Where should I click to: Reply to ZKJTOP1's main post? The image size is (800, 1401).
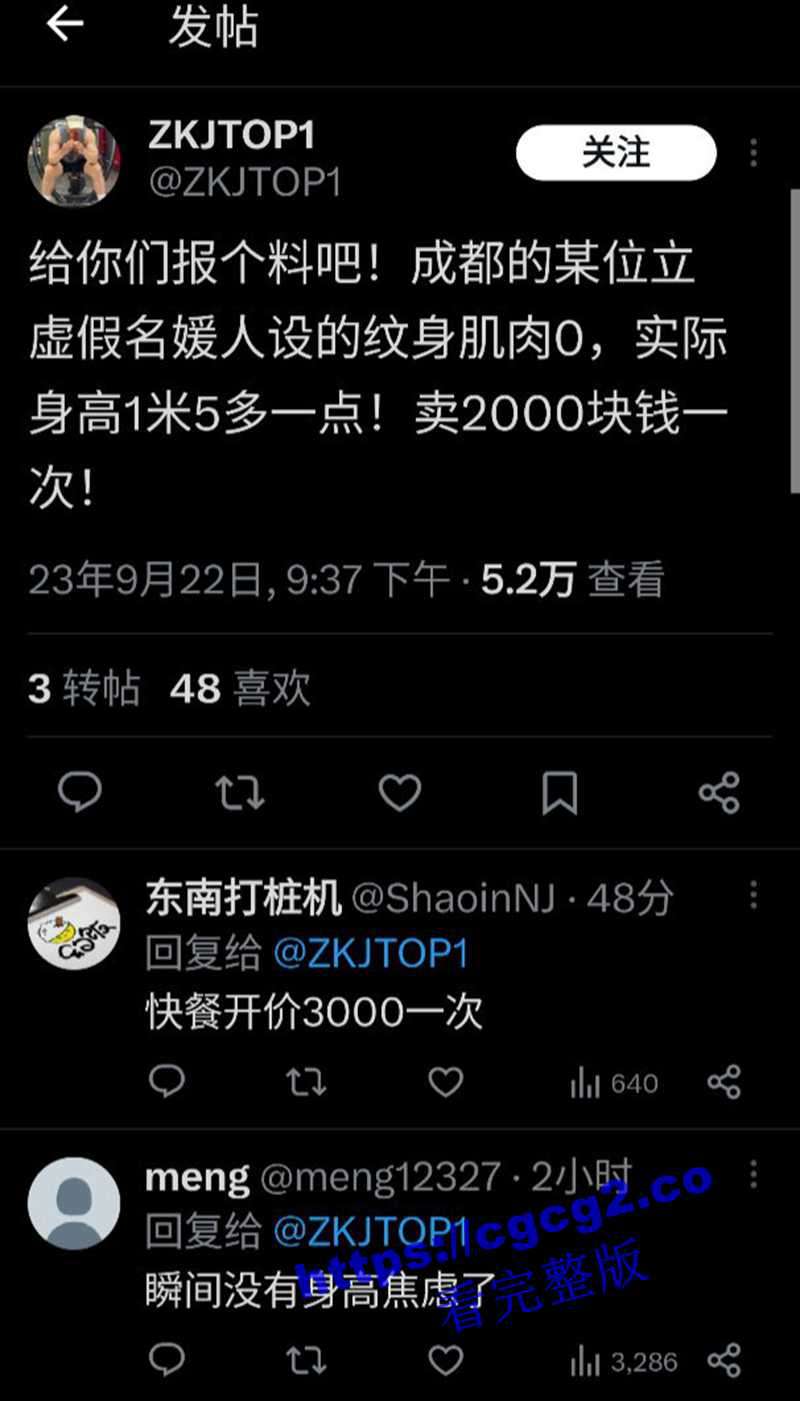80,793
